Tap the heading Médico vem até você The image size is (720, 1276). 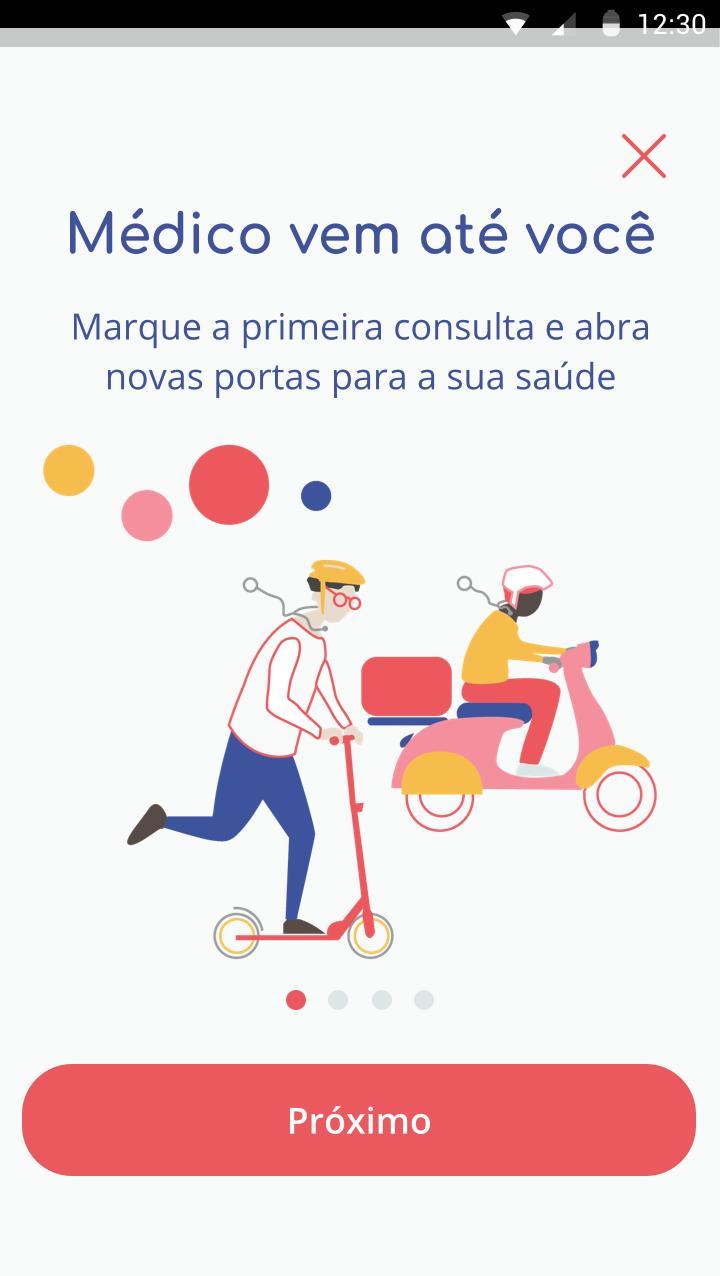pyautogui.click(x=360, y=232)
